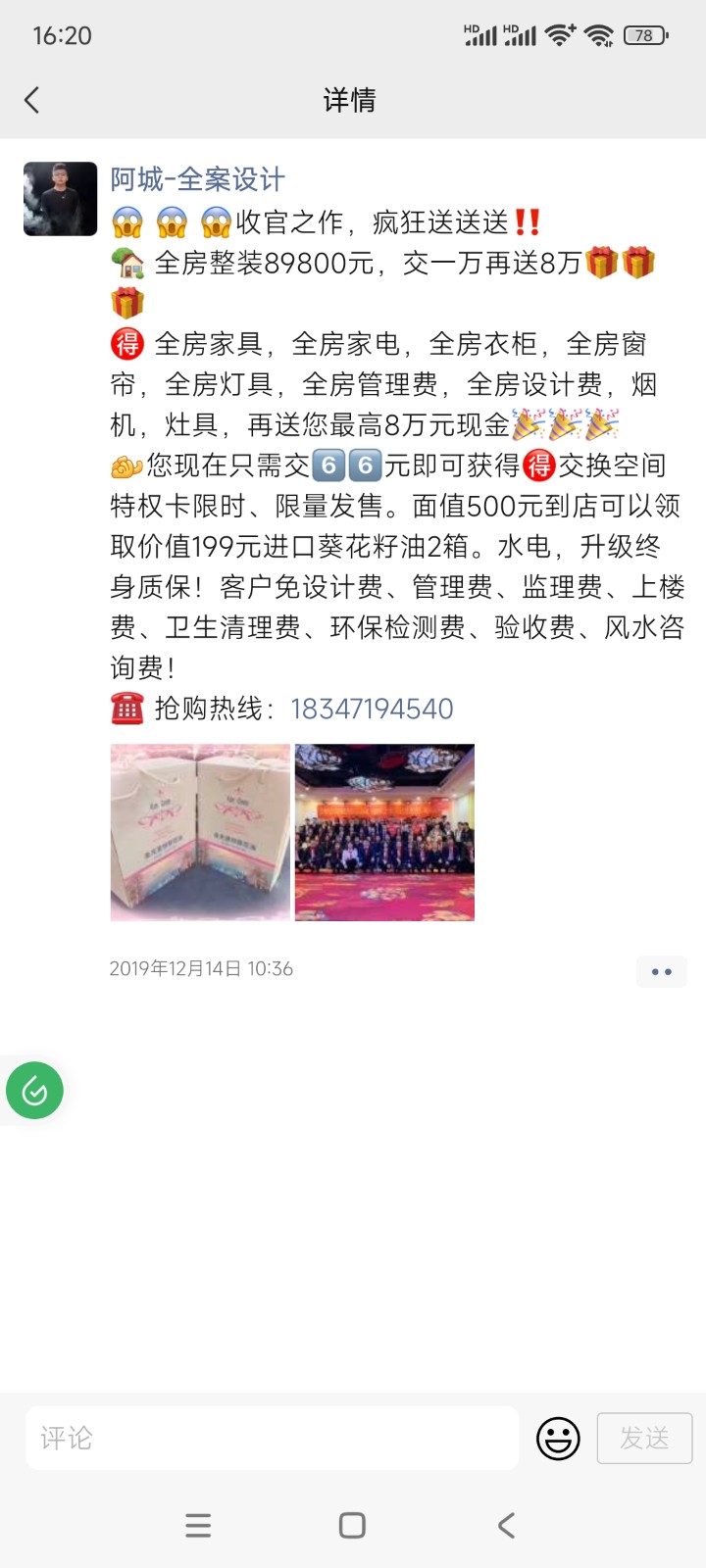This screenshot has width=706, height=1568.
Task: Go to the system home screen
Action: pyautogui.click(x=352, y=1525)
